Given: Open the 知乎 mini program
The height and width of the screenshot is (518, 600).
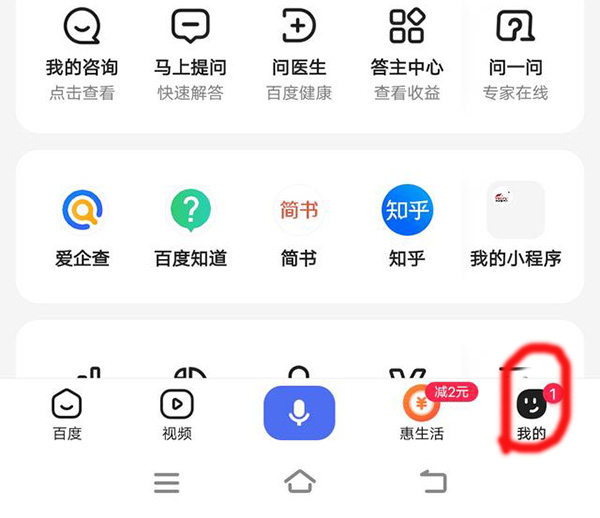Looking at the screenshot, I should coord(407,225).
